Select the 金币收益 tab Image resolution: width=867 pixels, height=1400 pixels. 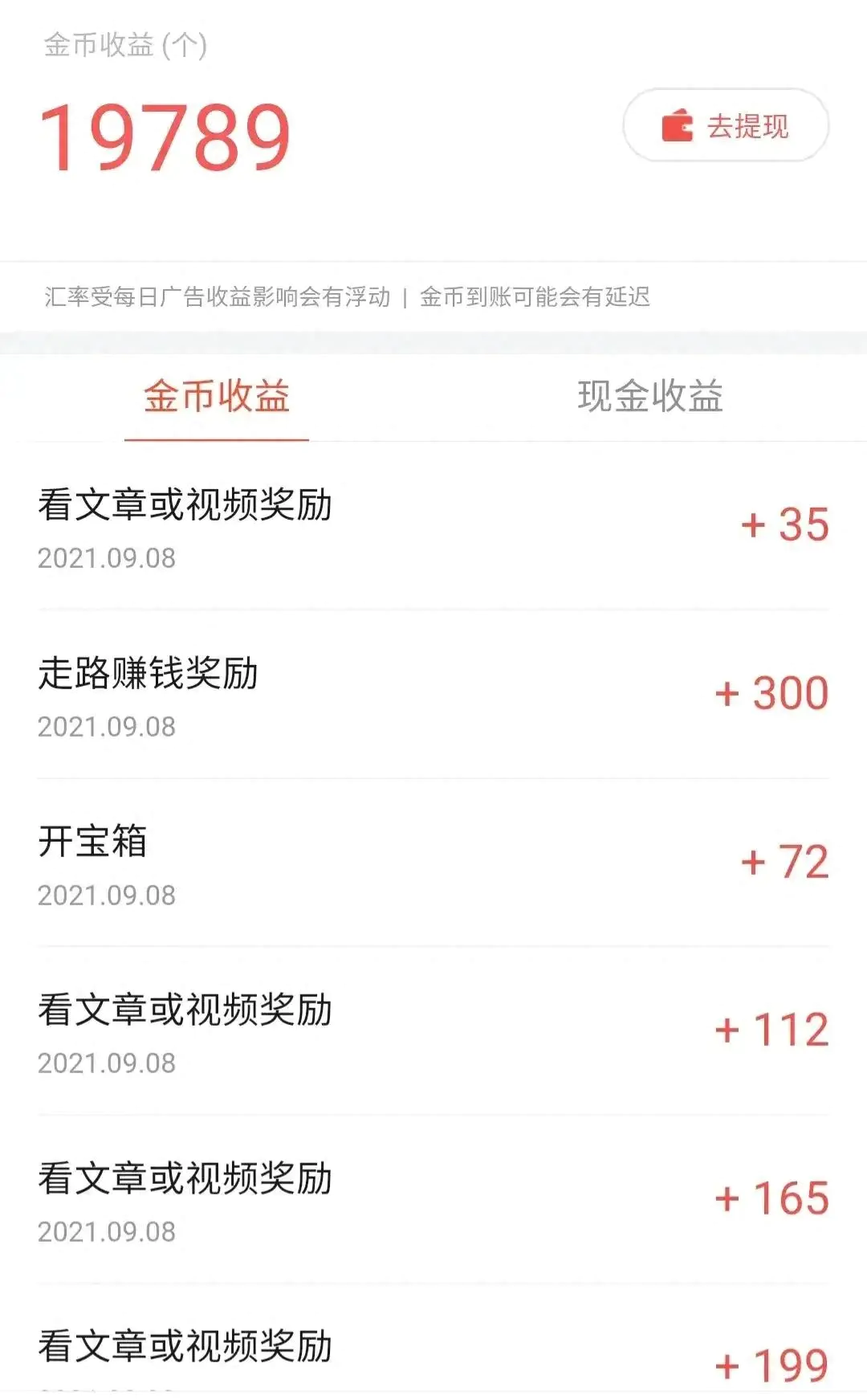[x=217, y=397]
